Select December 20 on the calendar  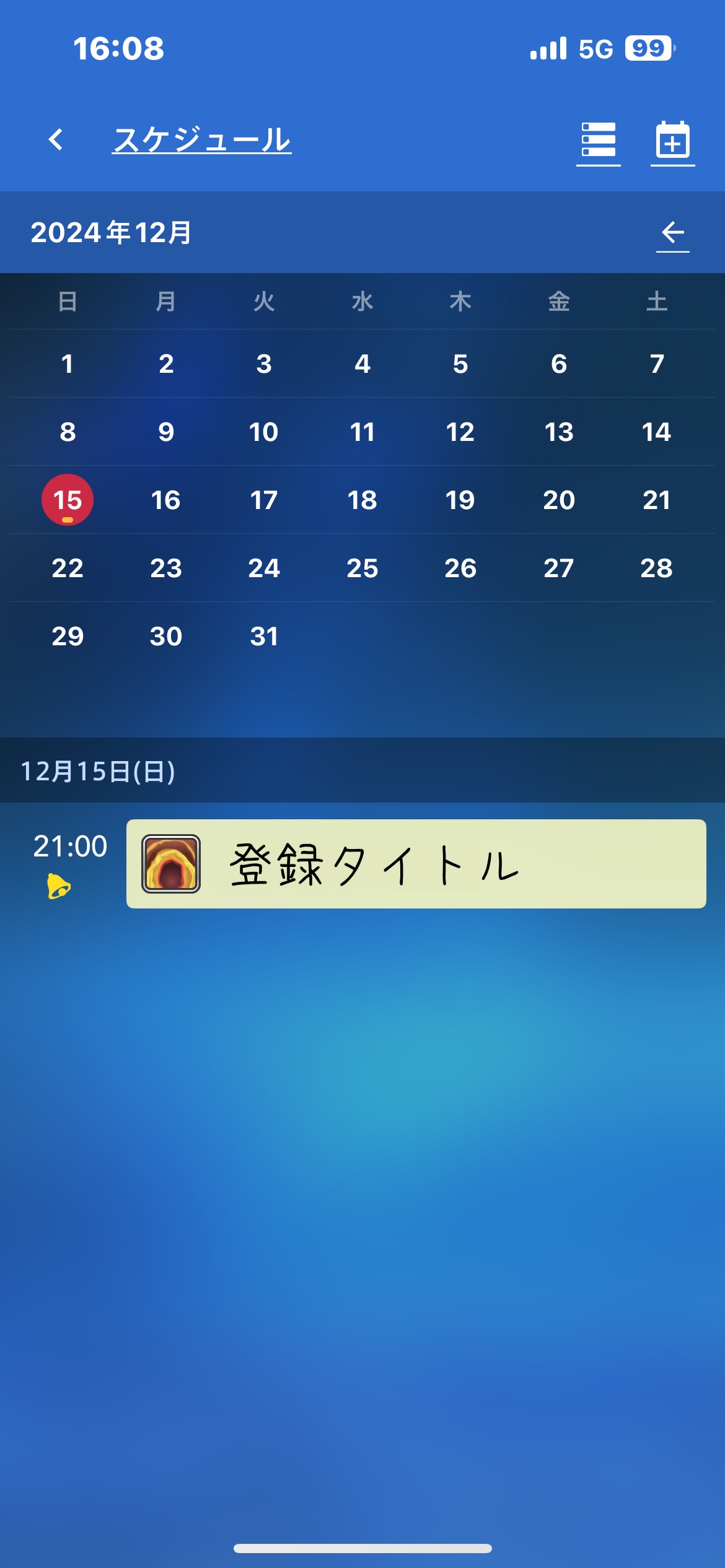[559, 500]
